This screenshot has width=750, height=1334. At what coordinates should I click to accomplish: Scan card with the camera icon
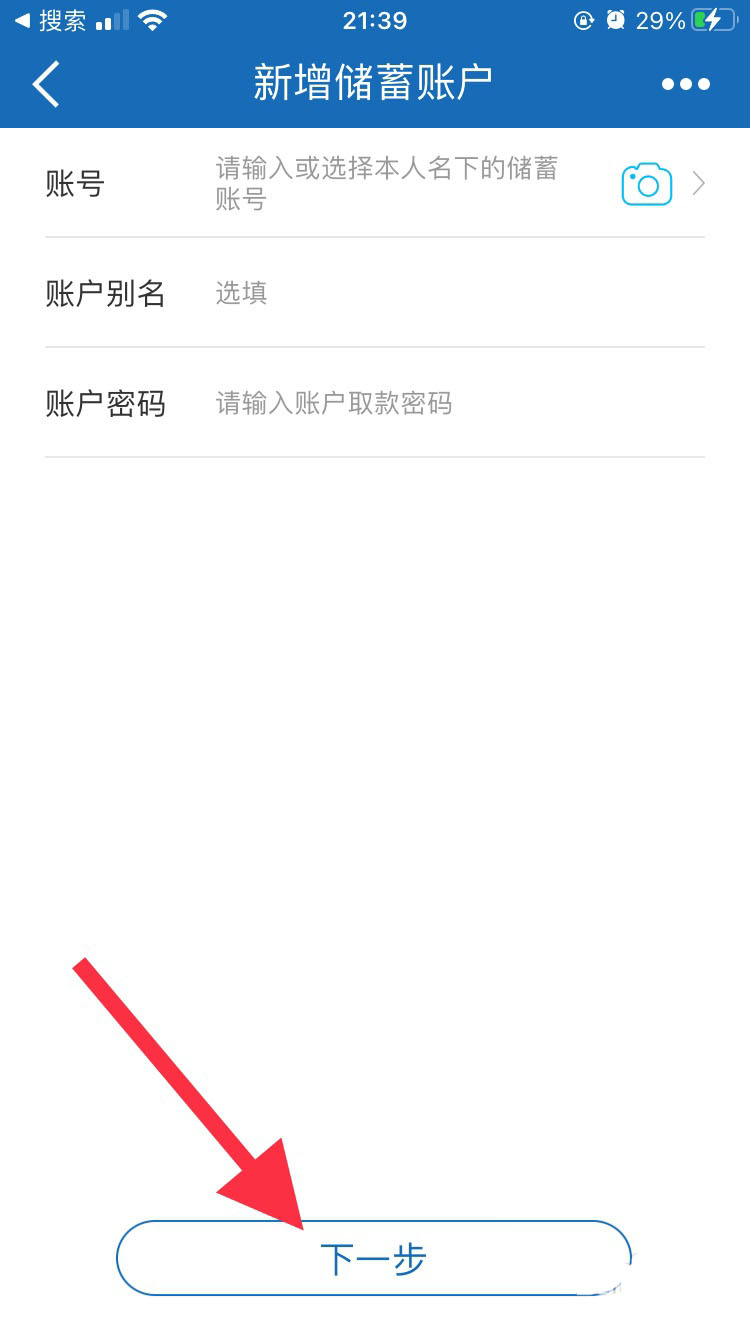click(x=646, y=184)
